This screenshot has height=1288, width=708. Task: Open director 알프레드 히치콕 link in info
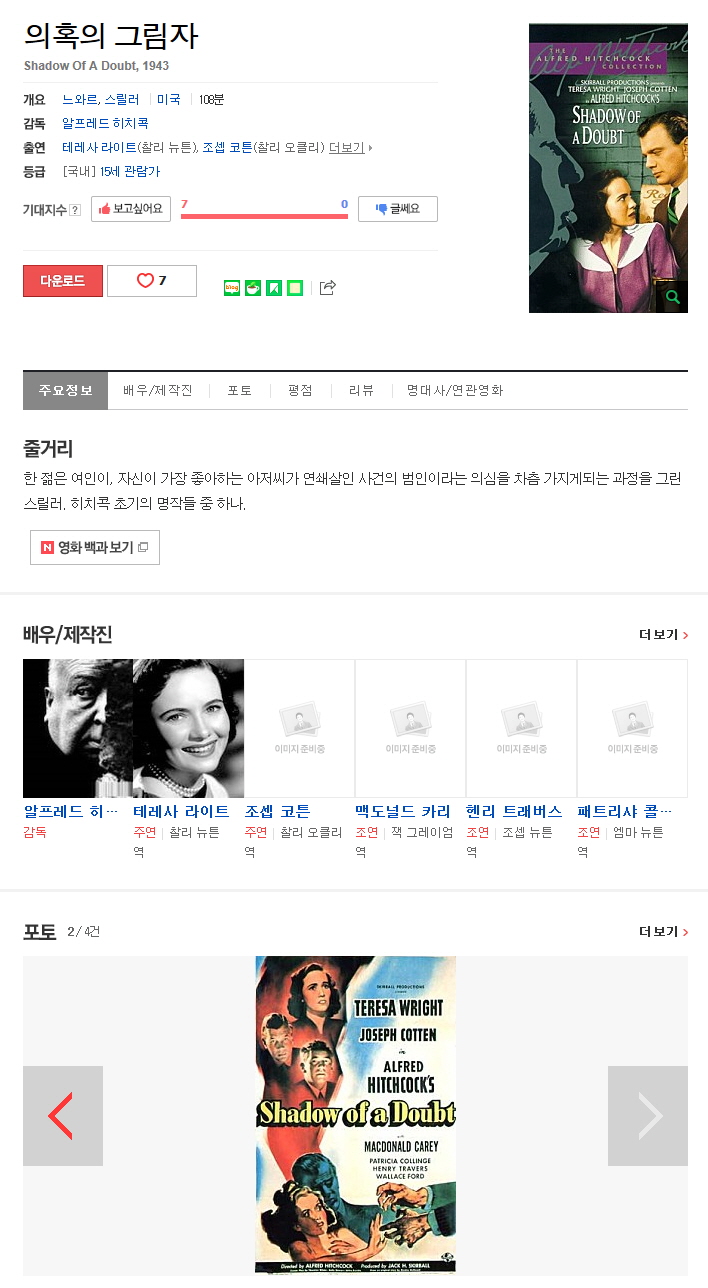tap(105, 123)
